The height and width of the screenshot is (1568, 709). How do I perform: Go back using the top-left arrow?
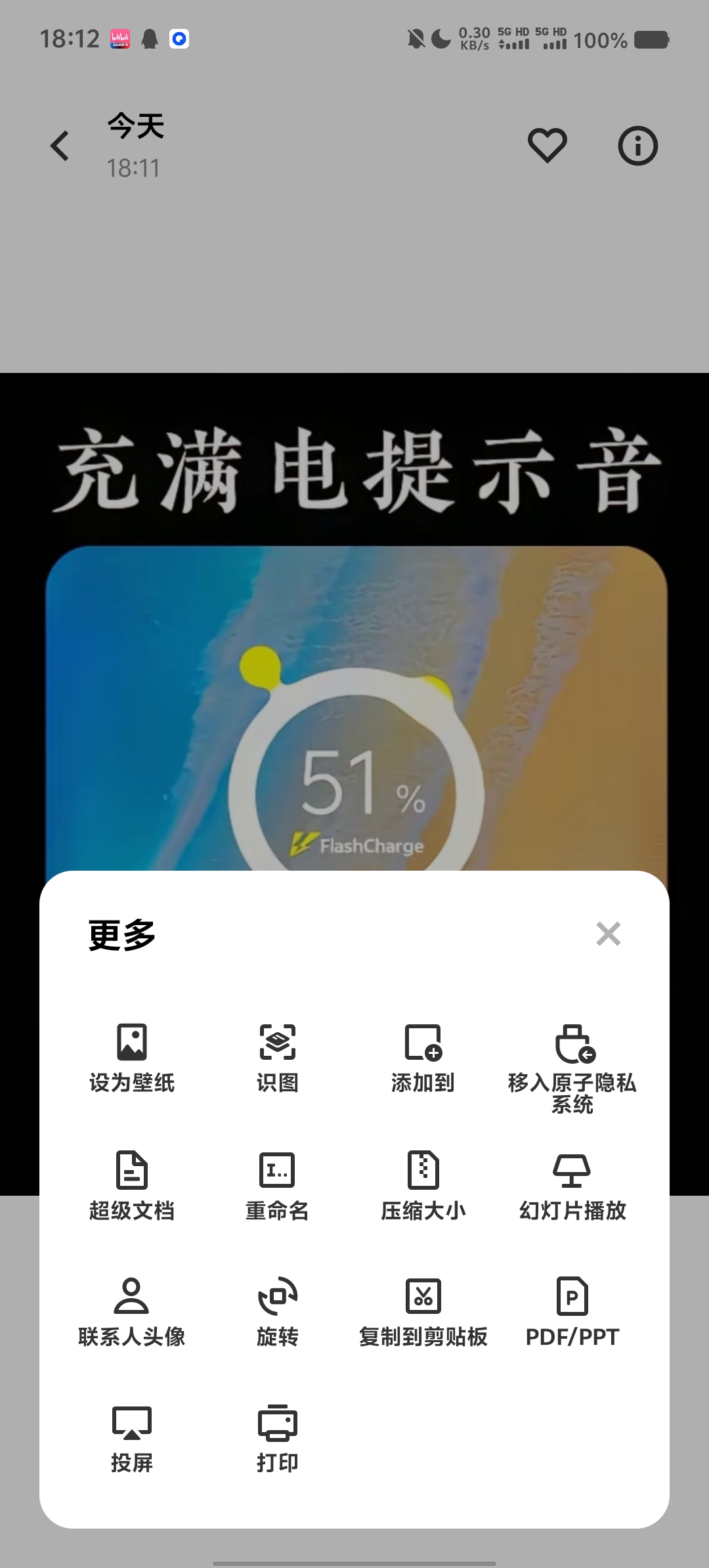[x=60, y=146]
